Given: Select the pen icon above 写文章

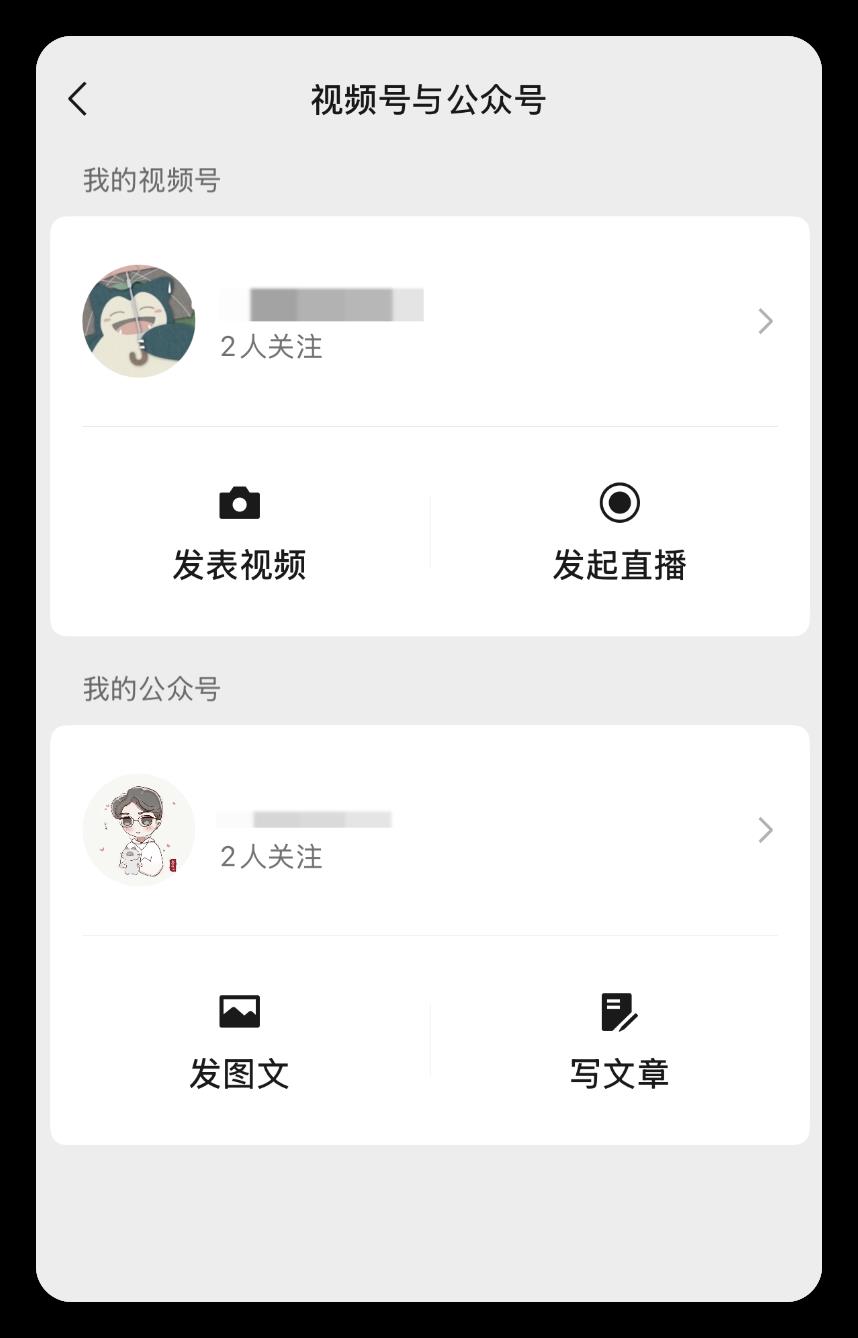Looking at the screenshot, I should click(620, 1011).
